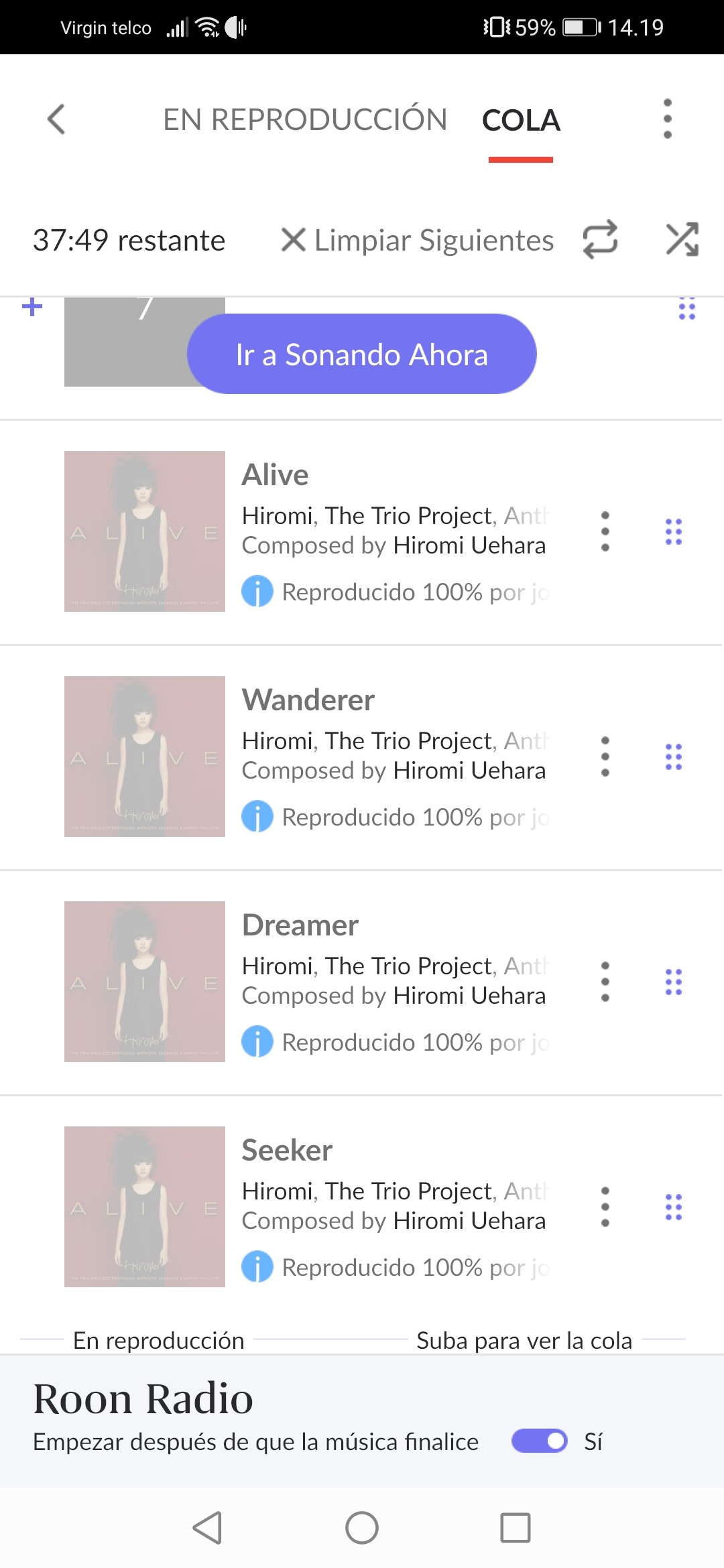This screenshot has width=724, height=1568.
Task: Tap the plus icon on the top queue item
Action: 32,307
